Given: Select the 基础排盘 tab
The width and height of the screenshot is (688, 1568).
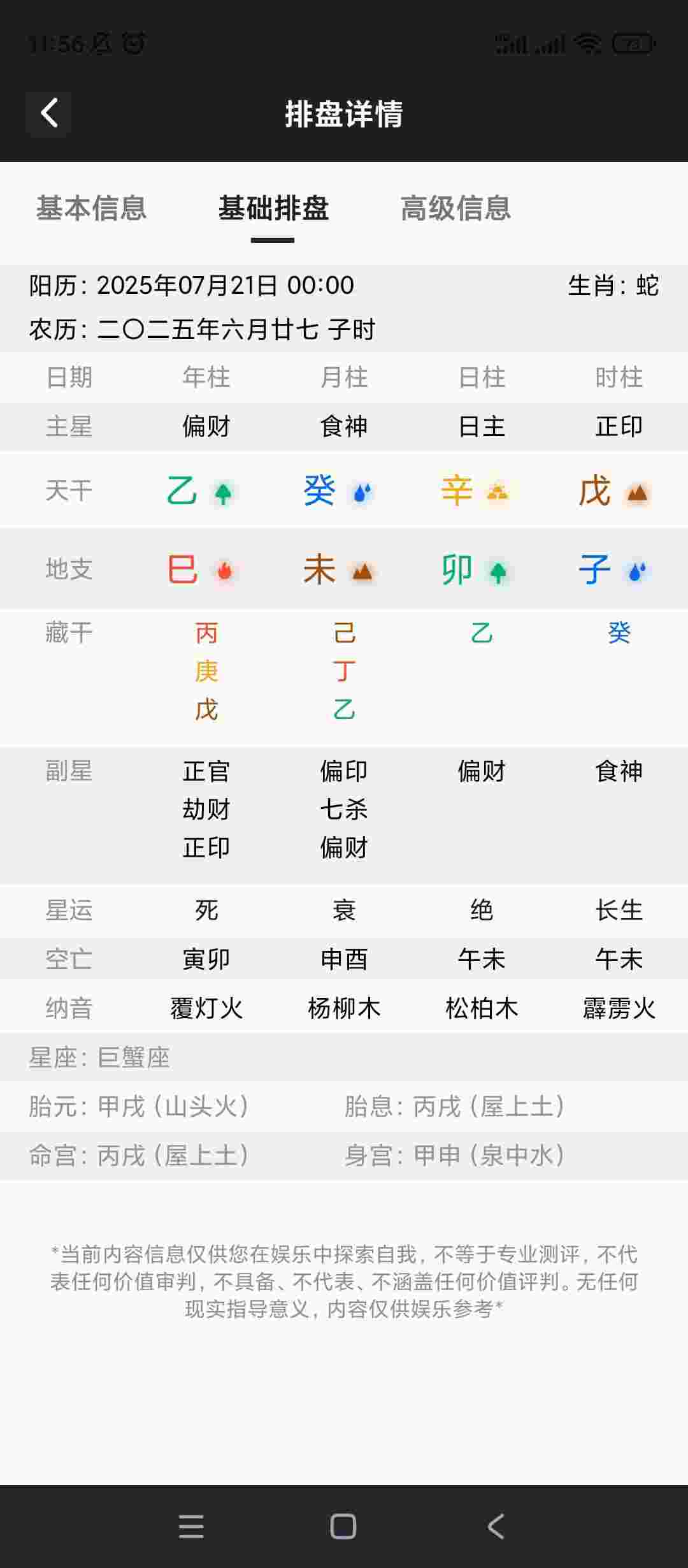Looking at the screenshot, I should pos(273,208).
